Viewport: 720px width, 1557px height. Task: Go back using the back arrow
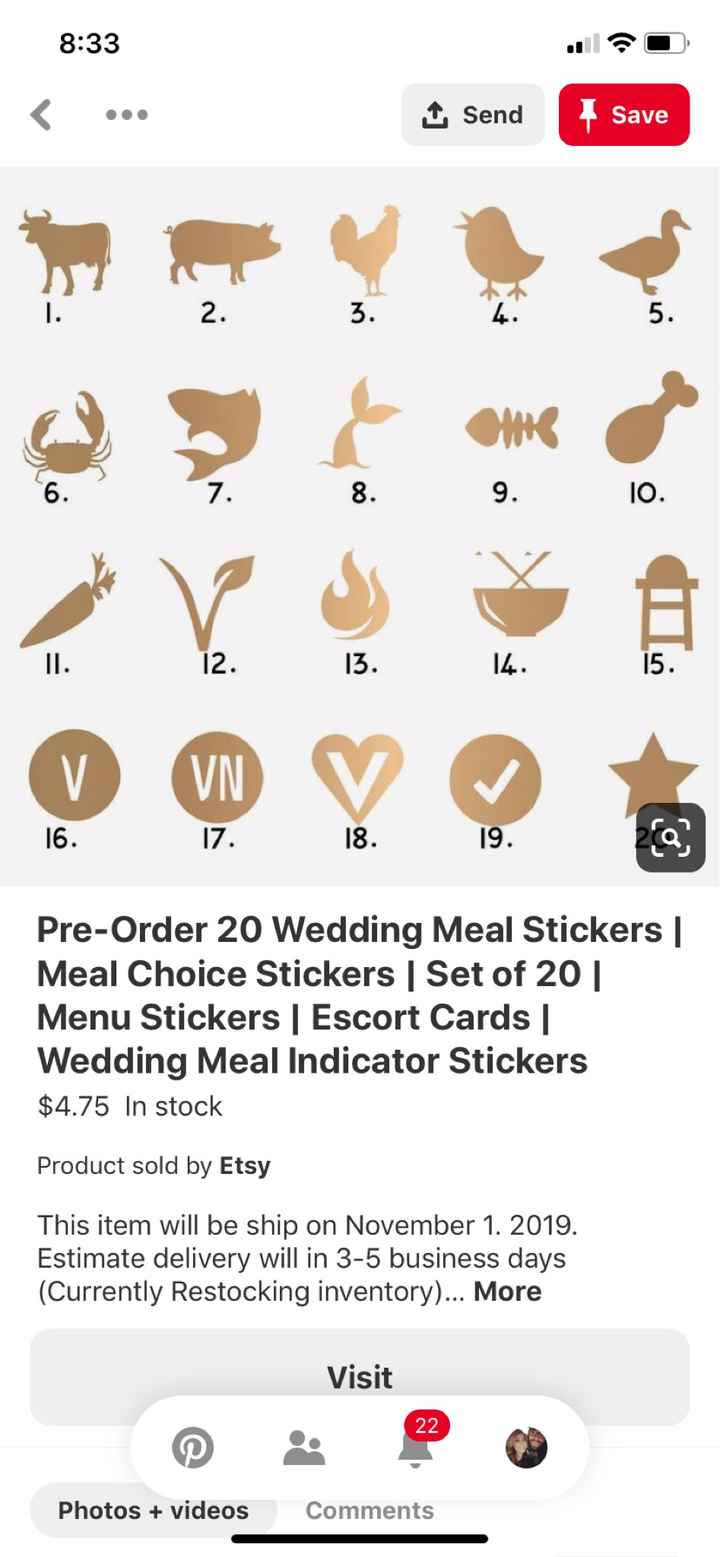pyautogui.click(x=41, y=115)
